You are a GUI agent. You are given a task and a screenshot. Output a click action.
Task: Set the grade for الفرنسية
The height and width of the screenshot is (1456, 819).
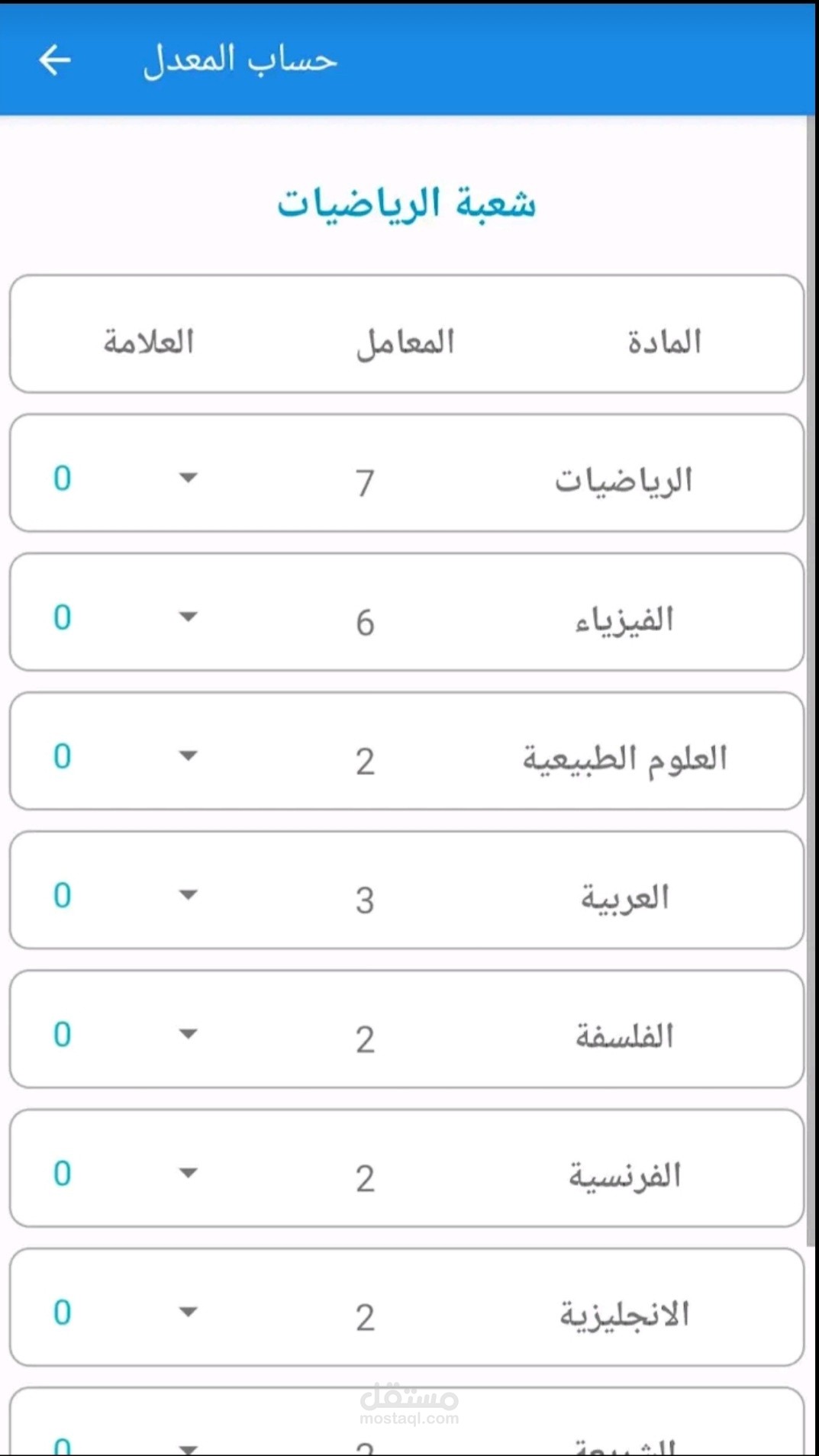[x=188, y=1172]
